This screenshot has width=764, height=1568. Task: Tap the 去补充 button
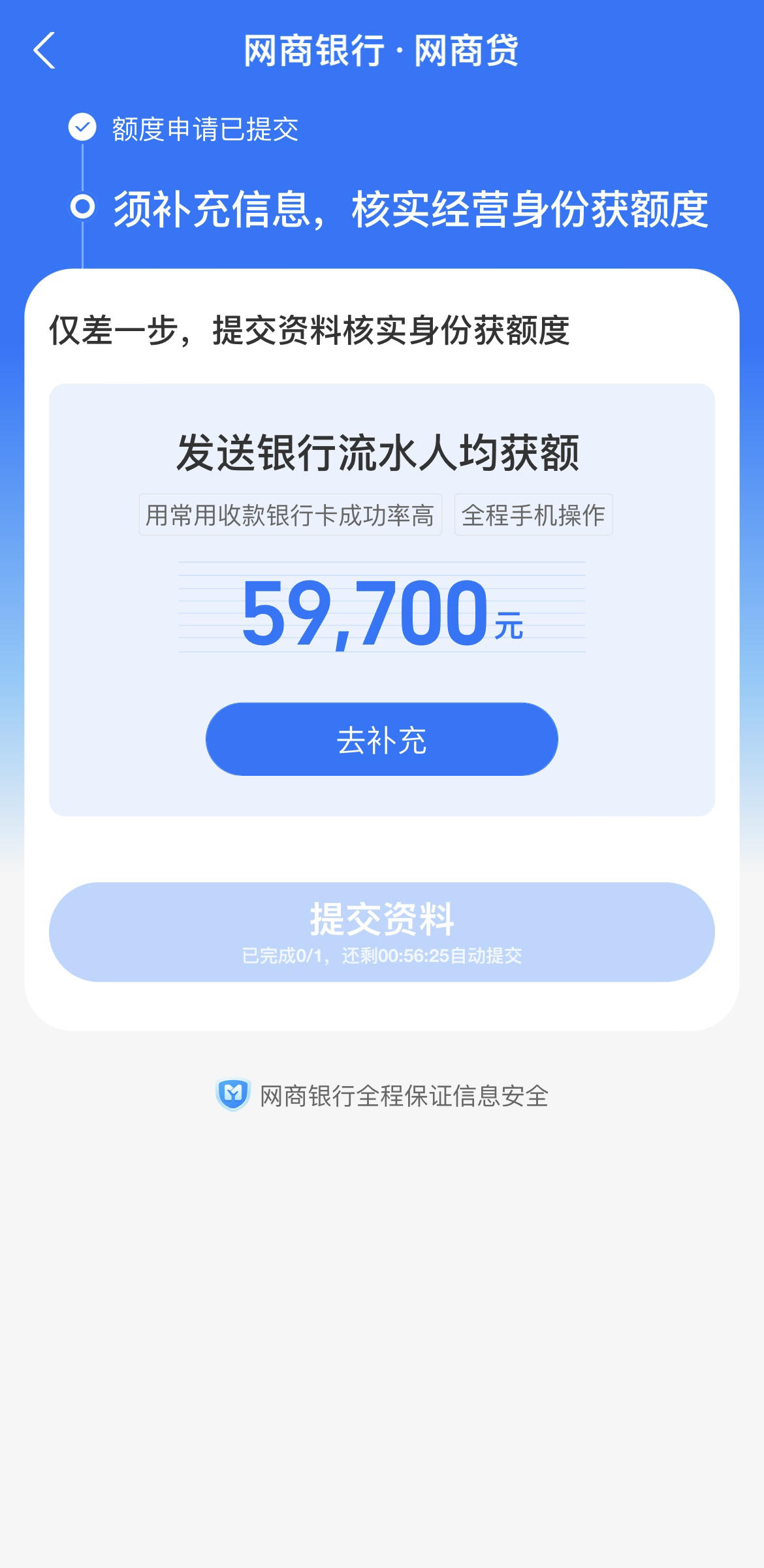coord(381,739)
